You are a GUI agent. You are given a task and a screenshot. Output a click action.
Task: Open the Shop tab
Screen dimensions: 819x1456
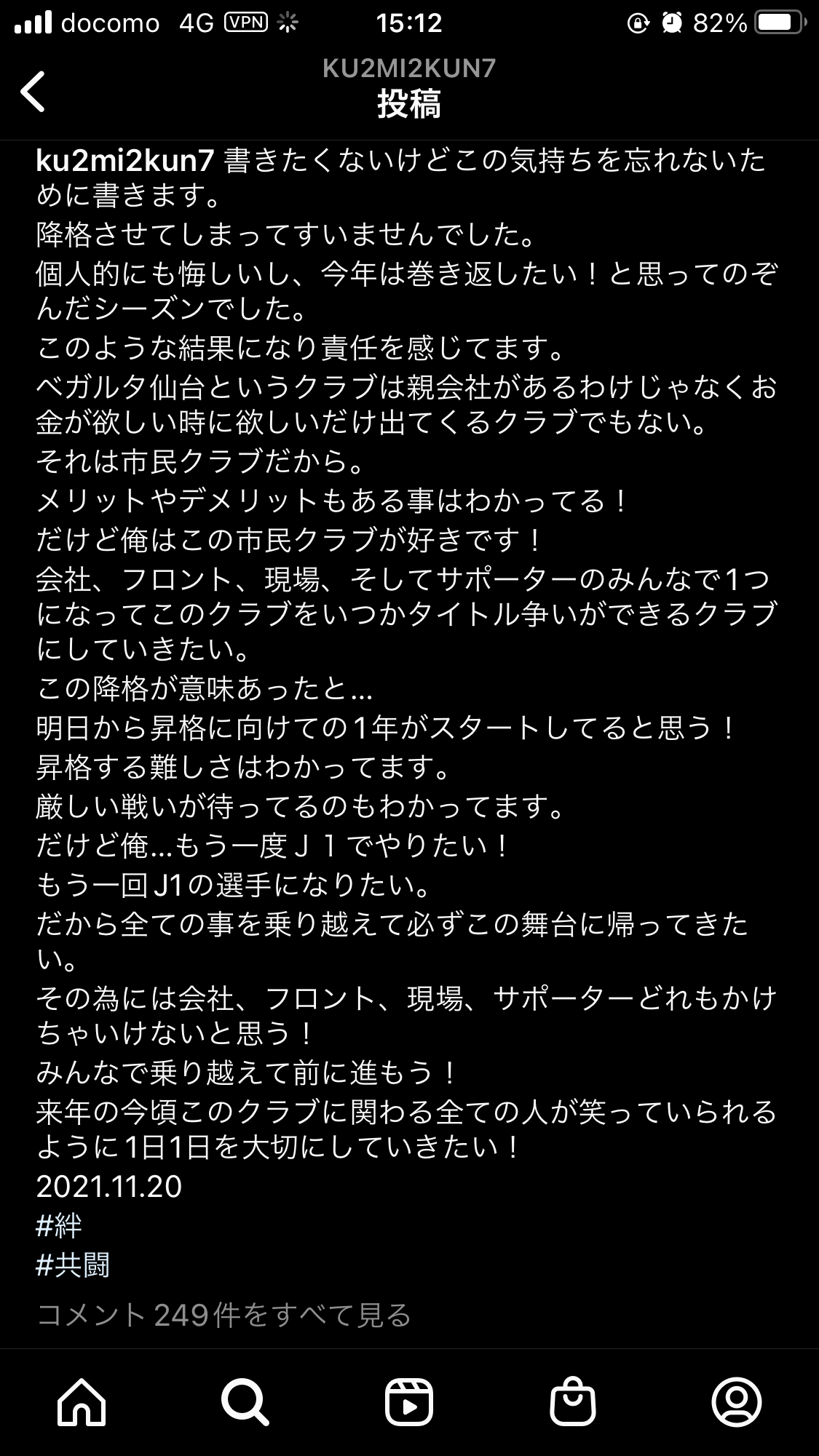[x=573, y=1401]
